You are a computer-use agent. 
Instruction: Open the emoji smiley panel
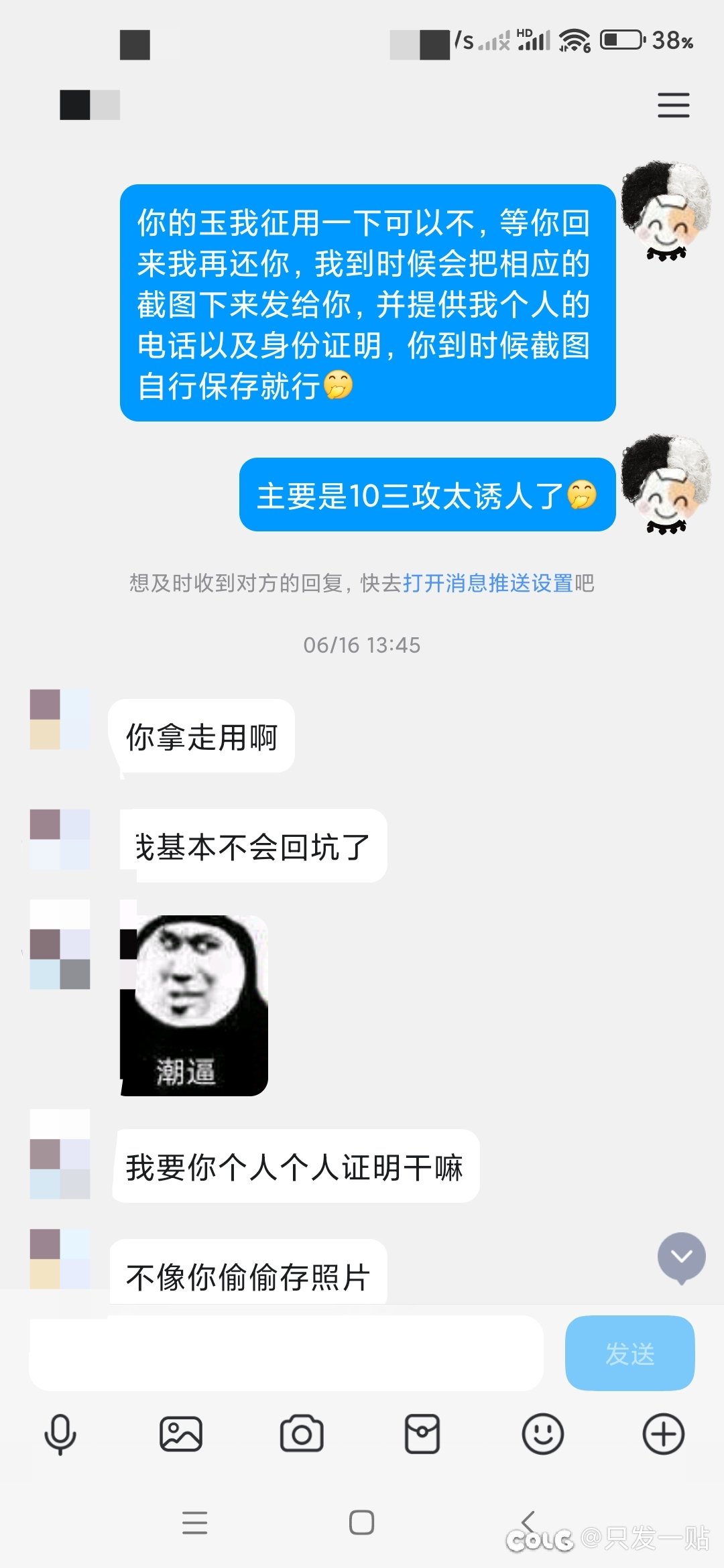coord(543,1435)
